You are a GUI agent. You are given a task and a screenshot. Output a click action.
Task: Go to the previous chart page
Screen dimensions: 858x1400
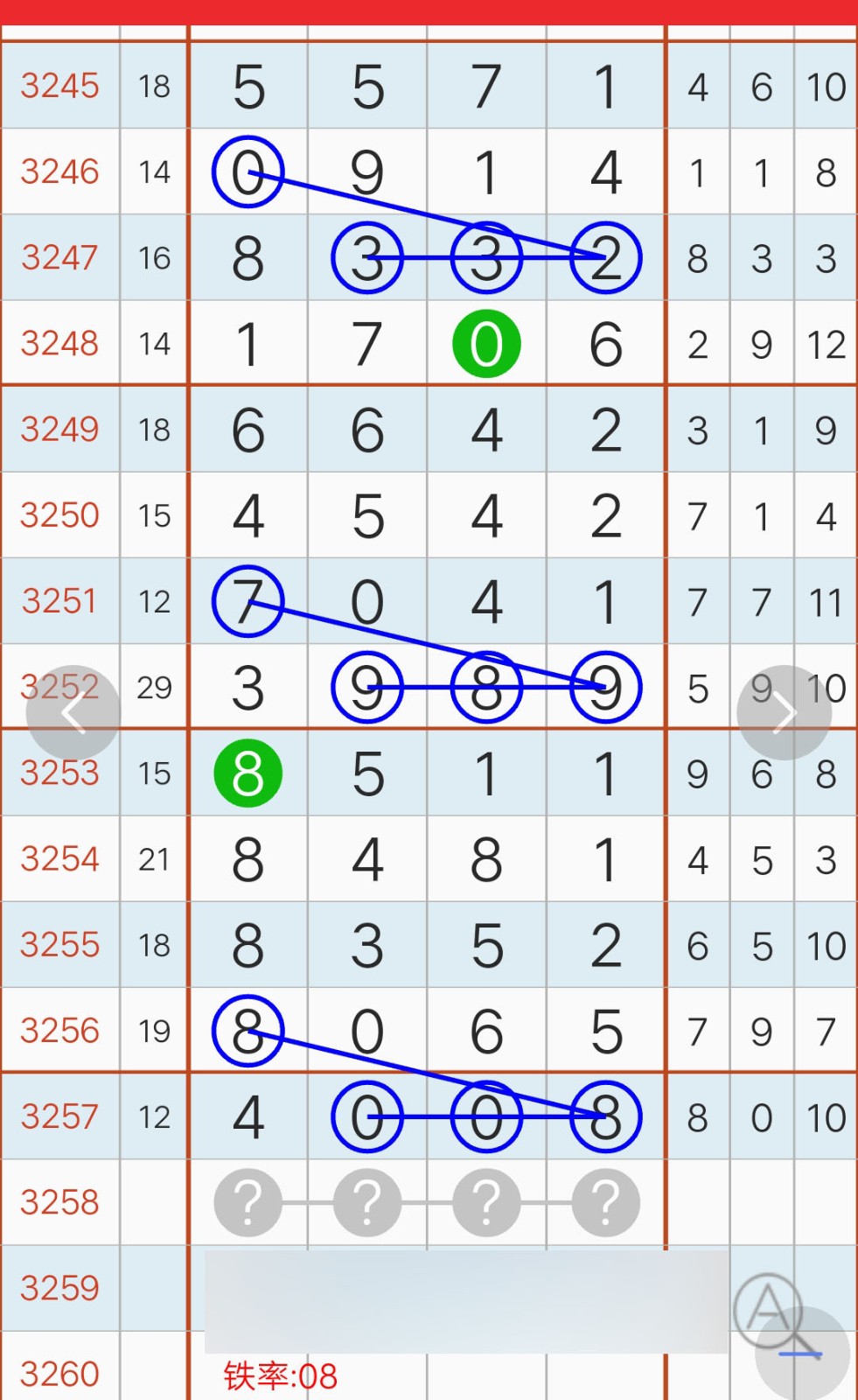(x=73, y=713)
